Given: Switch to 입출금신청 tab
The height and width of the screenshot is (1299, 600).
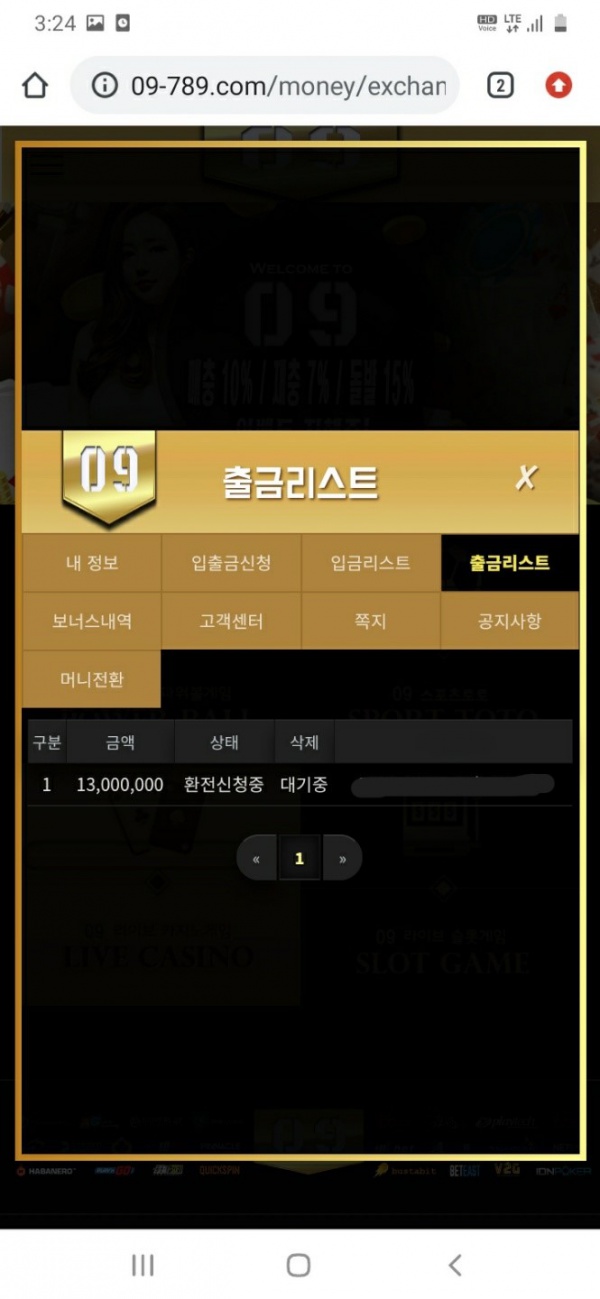Looking at the screenshot, I should (231, 563).
